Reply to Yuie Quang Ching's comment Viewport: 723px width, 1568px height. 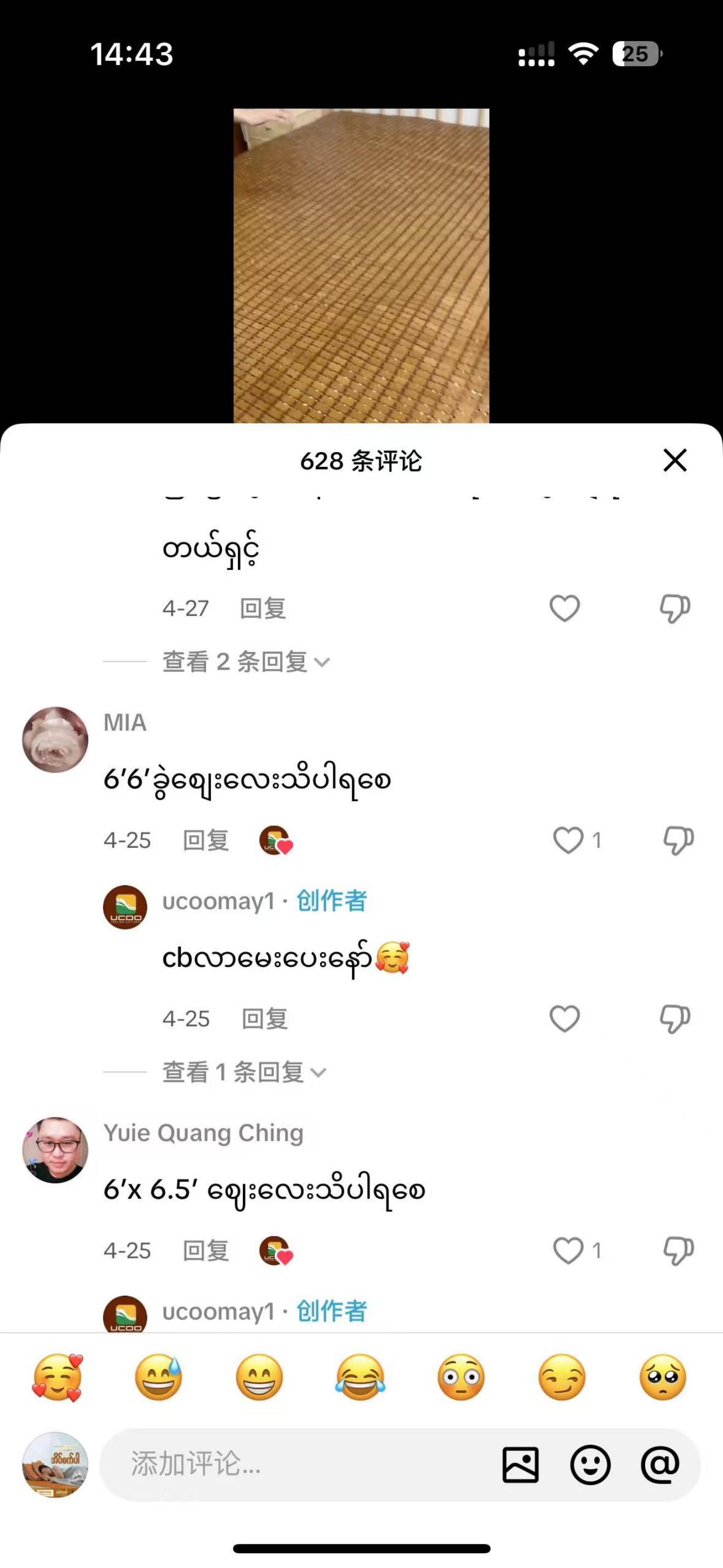(206, 1250)
